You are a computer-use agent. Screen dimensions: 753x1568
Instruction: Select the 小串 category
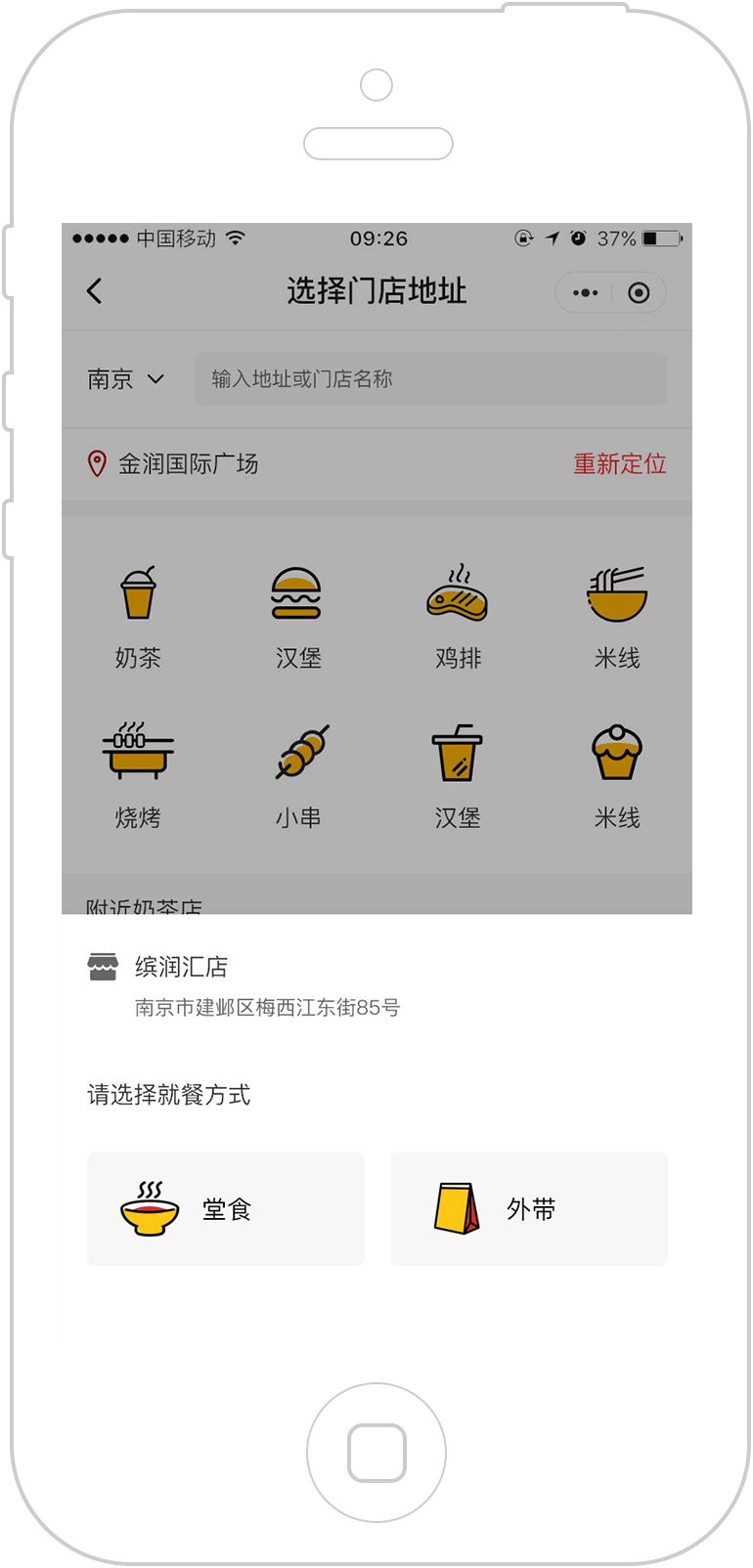click(x=298, y=776)
